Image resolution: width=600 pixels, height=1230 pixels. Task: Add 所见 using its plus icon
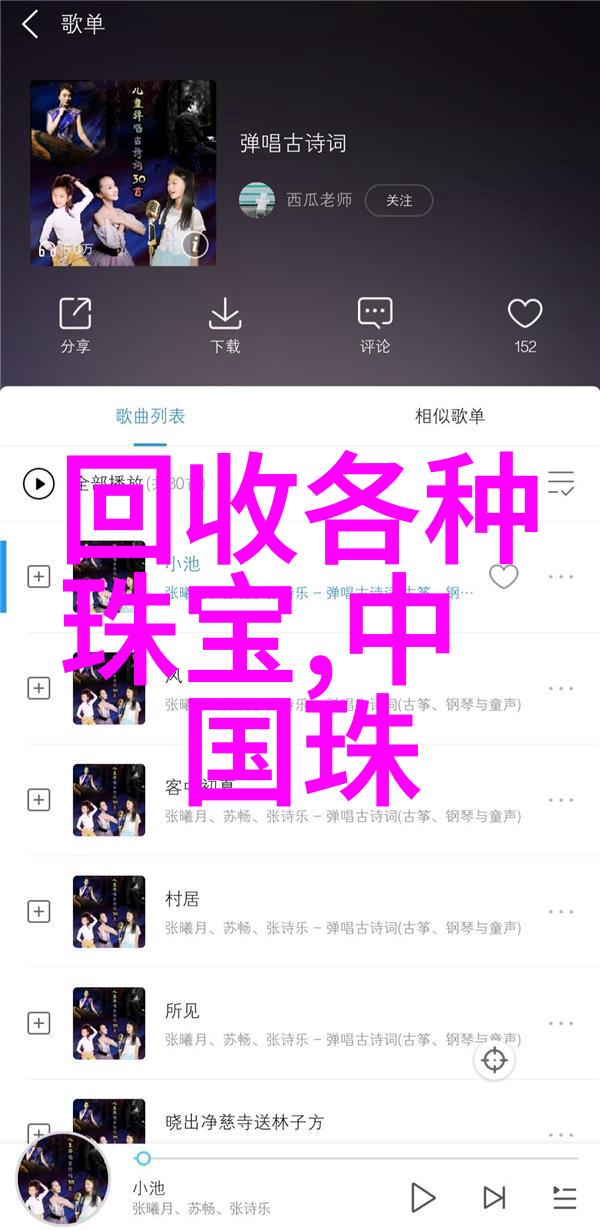pos(38,1023)
